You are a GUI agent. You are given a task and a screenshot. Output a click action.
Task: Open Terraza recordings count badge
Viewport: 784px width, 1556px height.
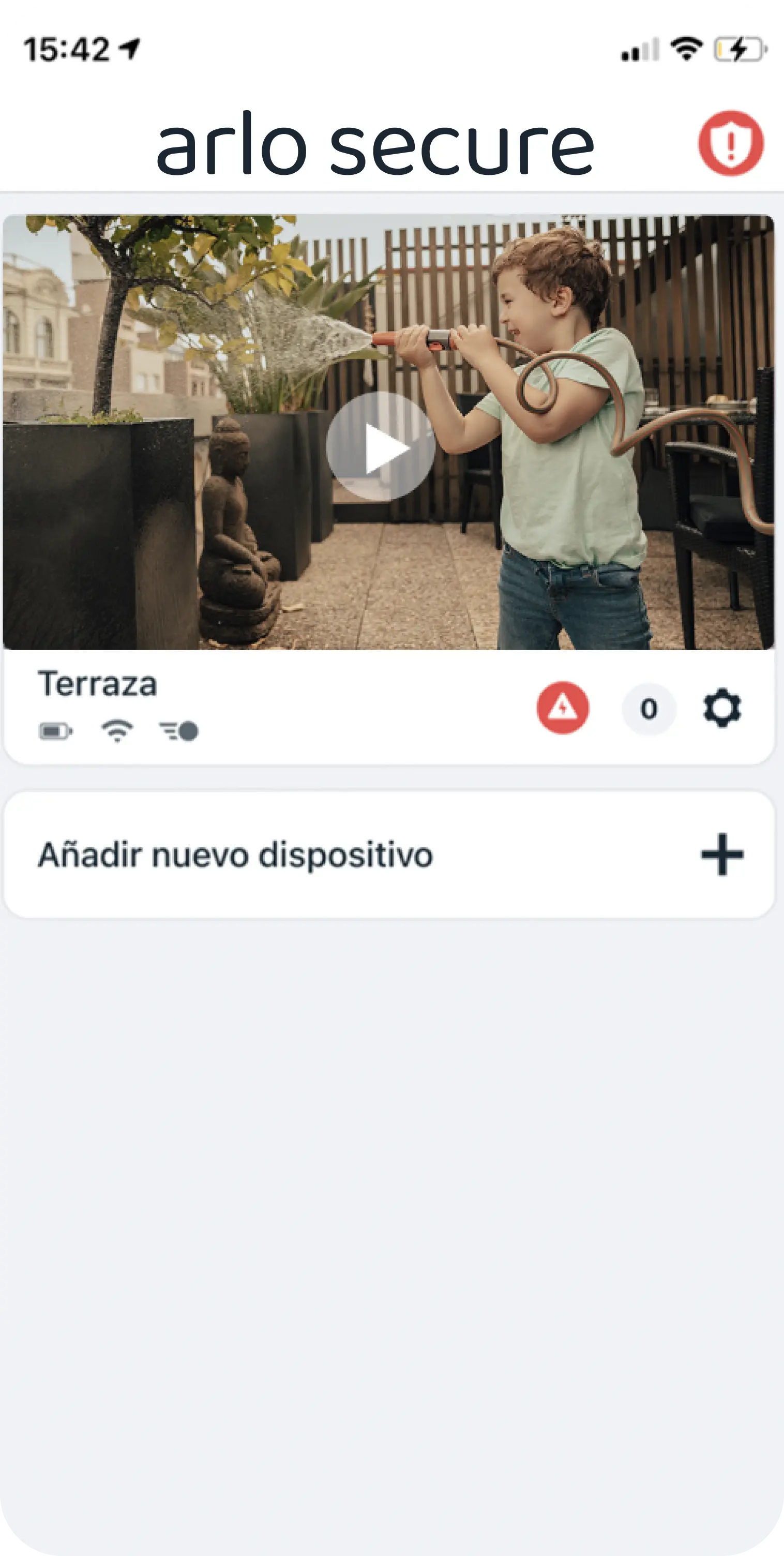click(x=649, y=709)
